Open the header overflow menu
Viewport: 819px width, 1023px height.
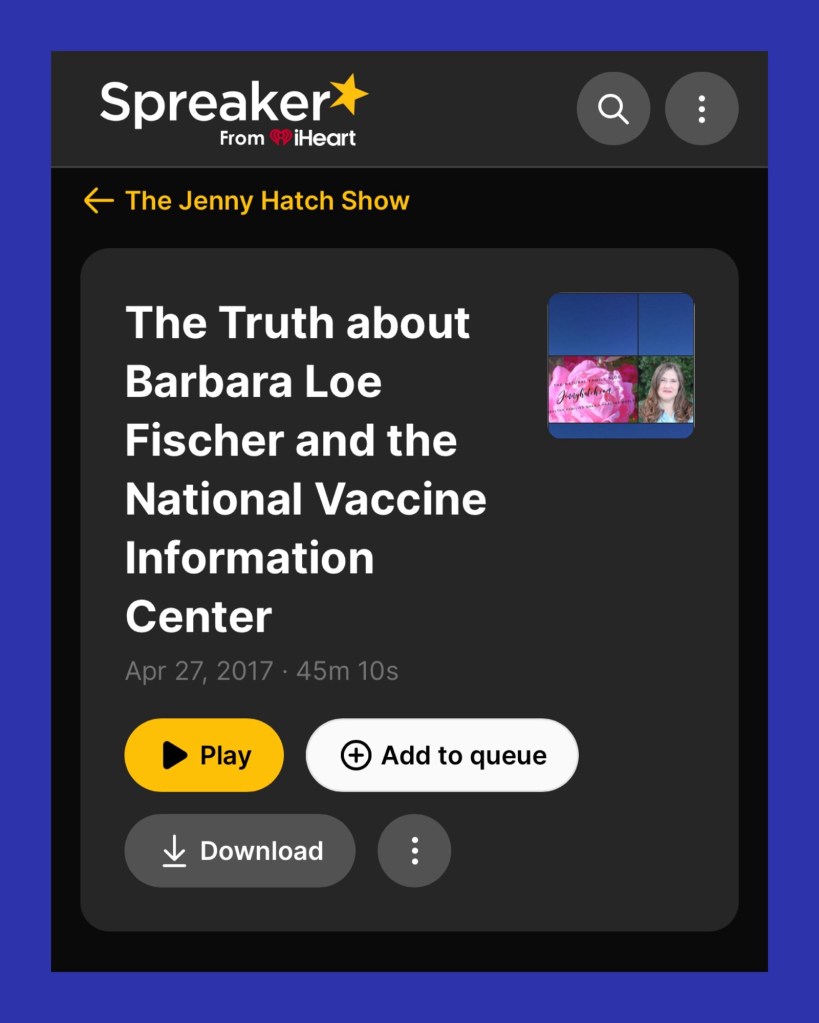(701, 109)
